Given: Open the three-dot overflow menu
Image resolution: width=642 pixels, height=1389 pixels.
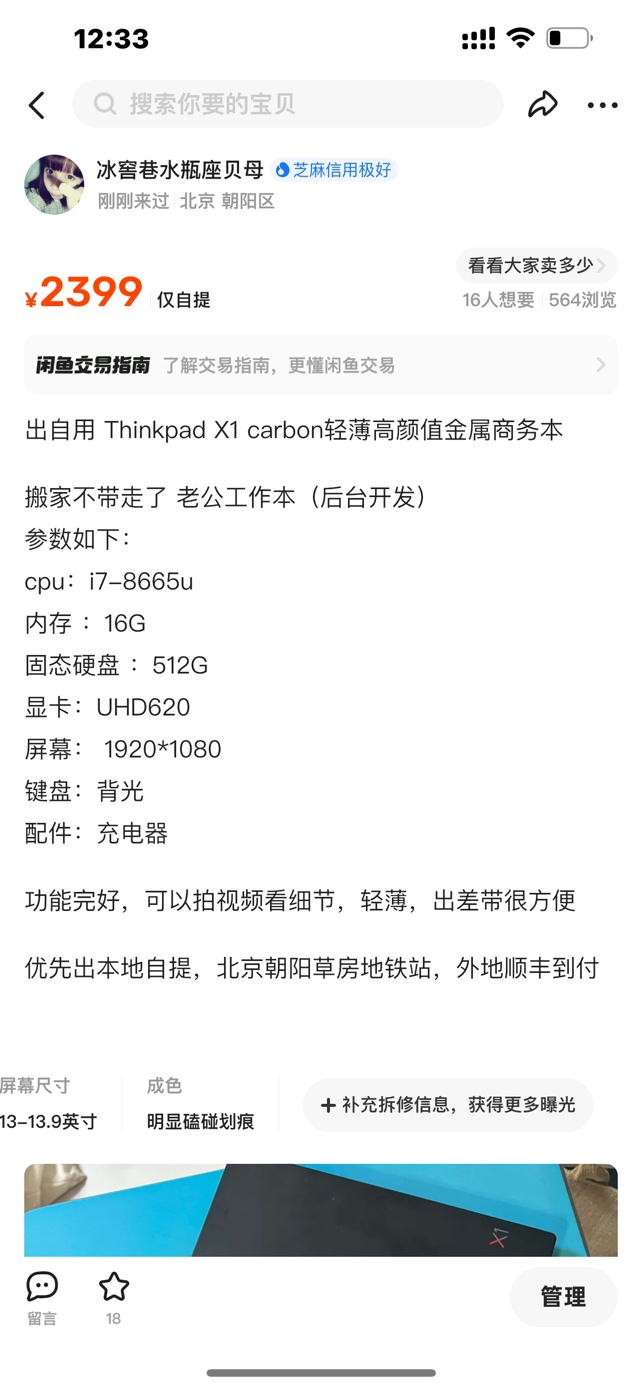Looking at the screenshot, I should click(602, 105).
